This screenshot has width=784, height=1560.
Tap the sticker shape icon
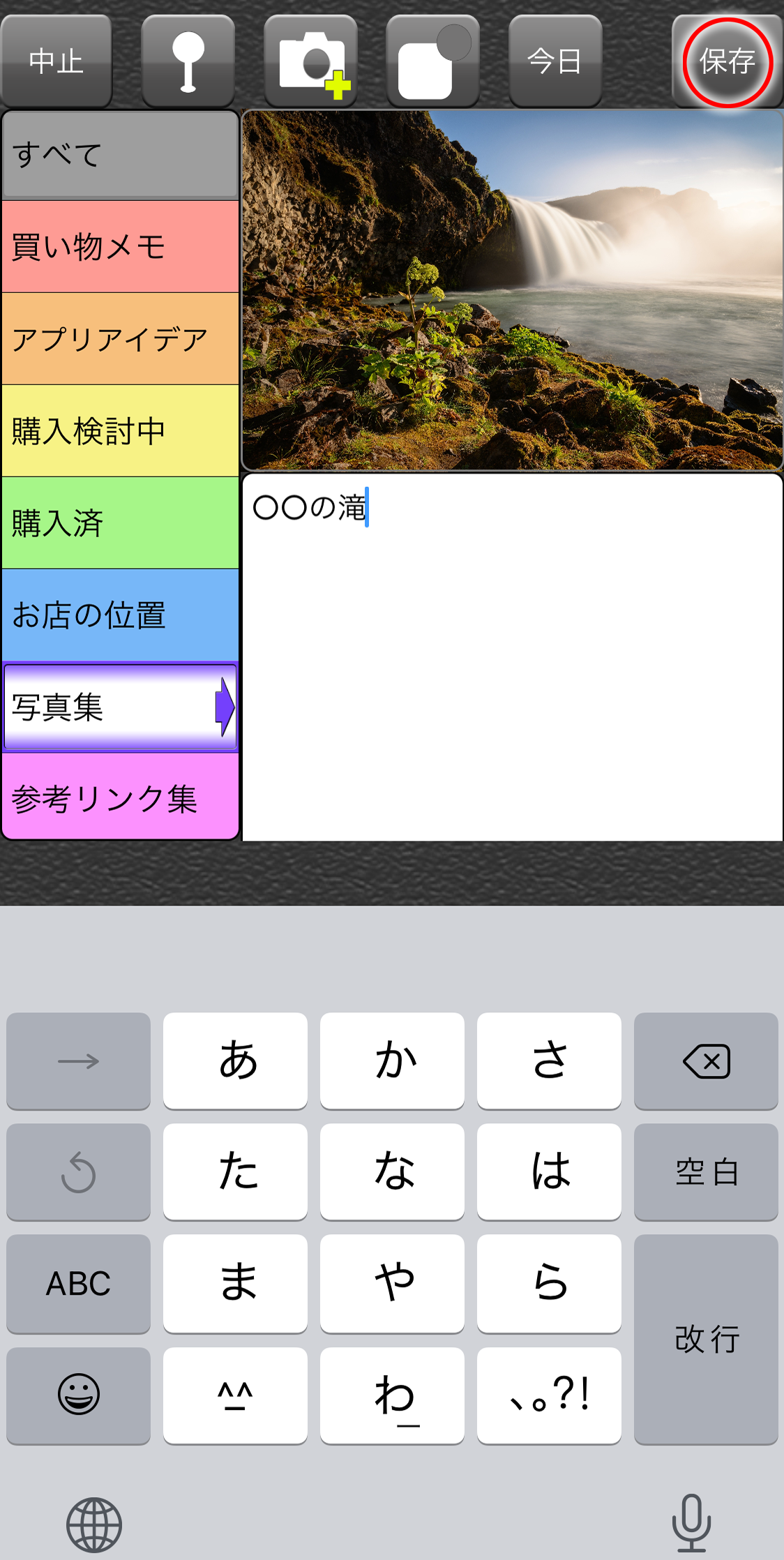432,61
